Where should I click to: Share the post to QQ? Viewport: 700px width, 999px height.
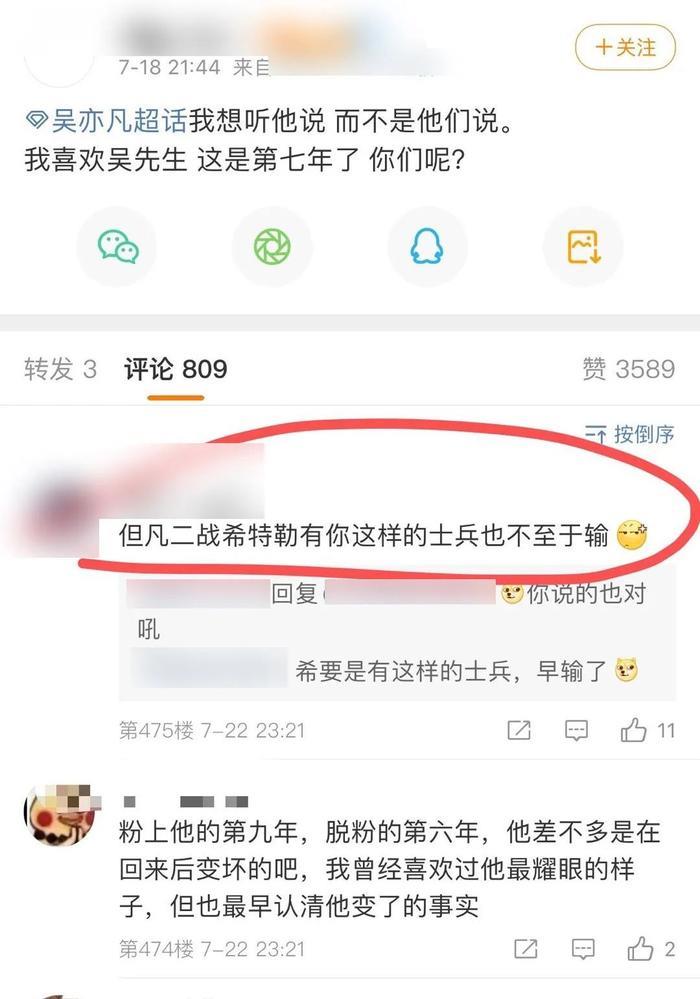pyautogui.click(x=427, y=246)
